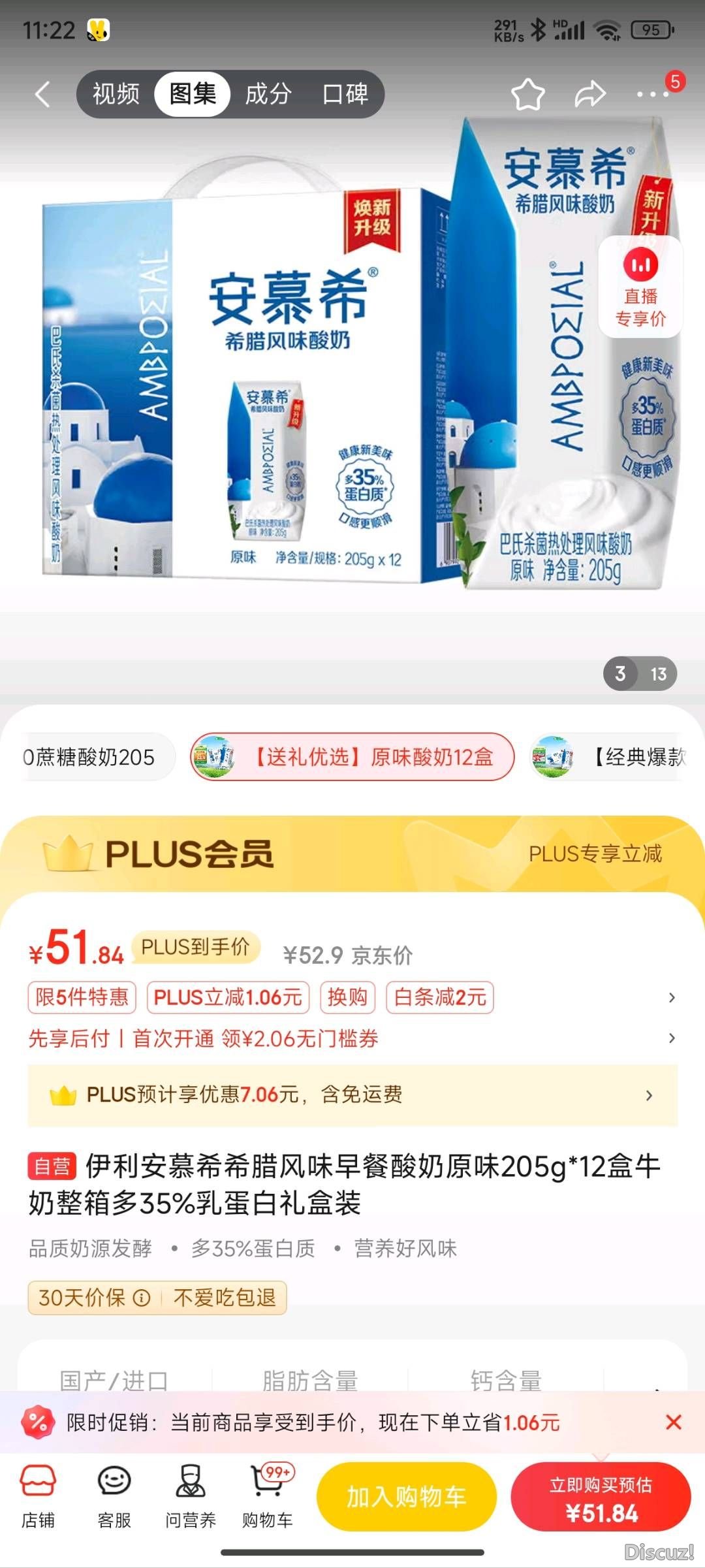Switch to the 视频 tab
Viewport: 705px width, 1568px height.
tap(116, 95)
